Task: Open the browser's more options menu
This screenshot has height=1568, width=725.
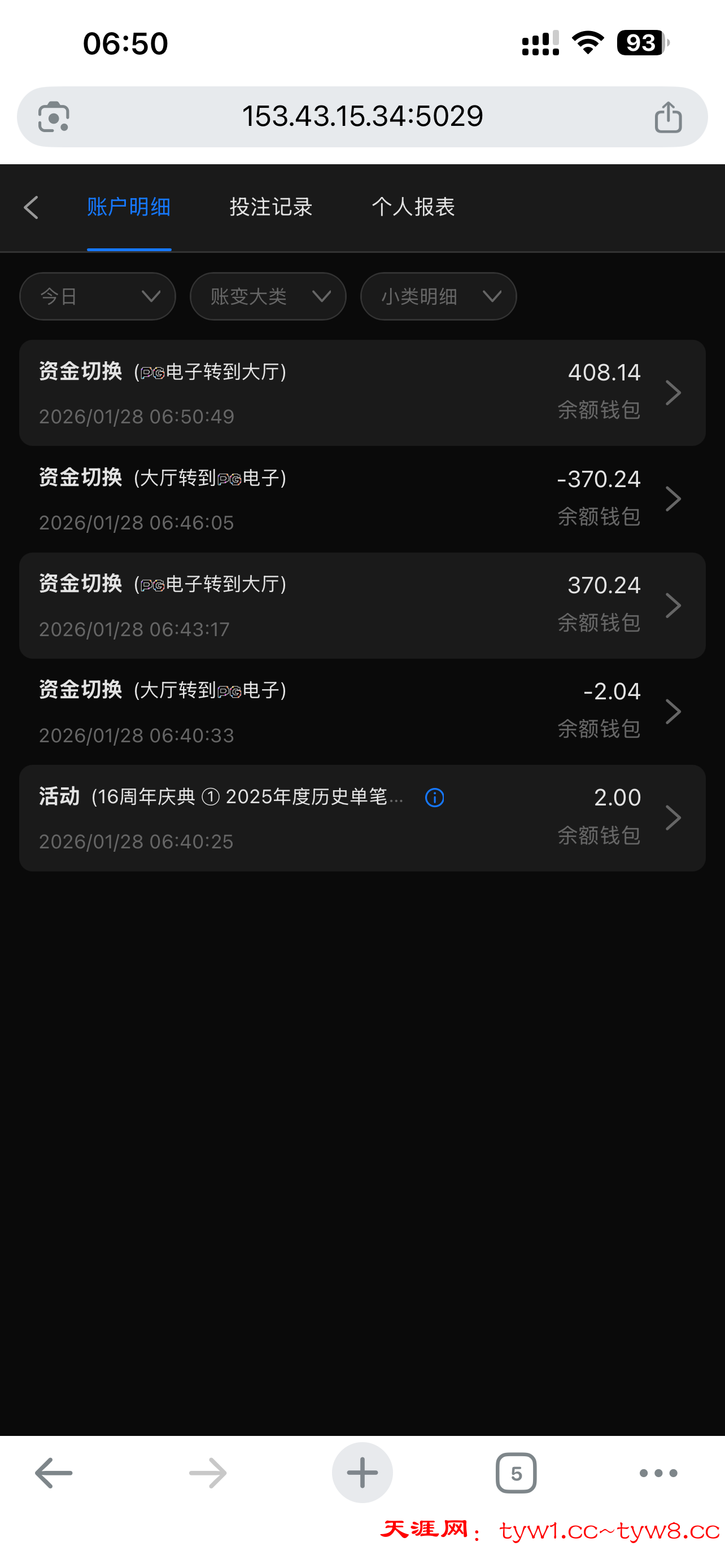Action: pyautogui.click(x=658, y=1473)
